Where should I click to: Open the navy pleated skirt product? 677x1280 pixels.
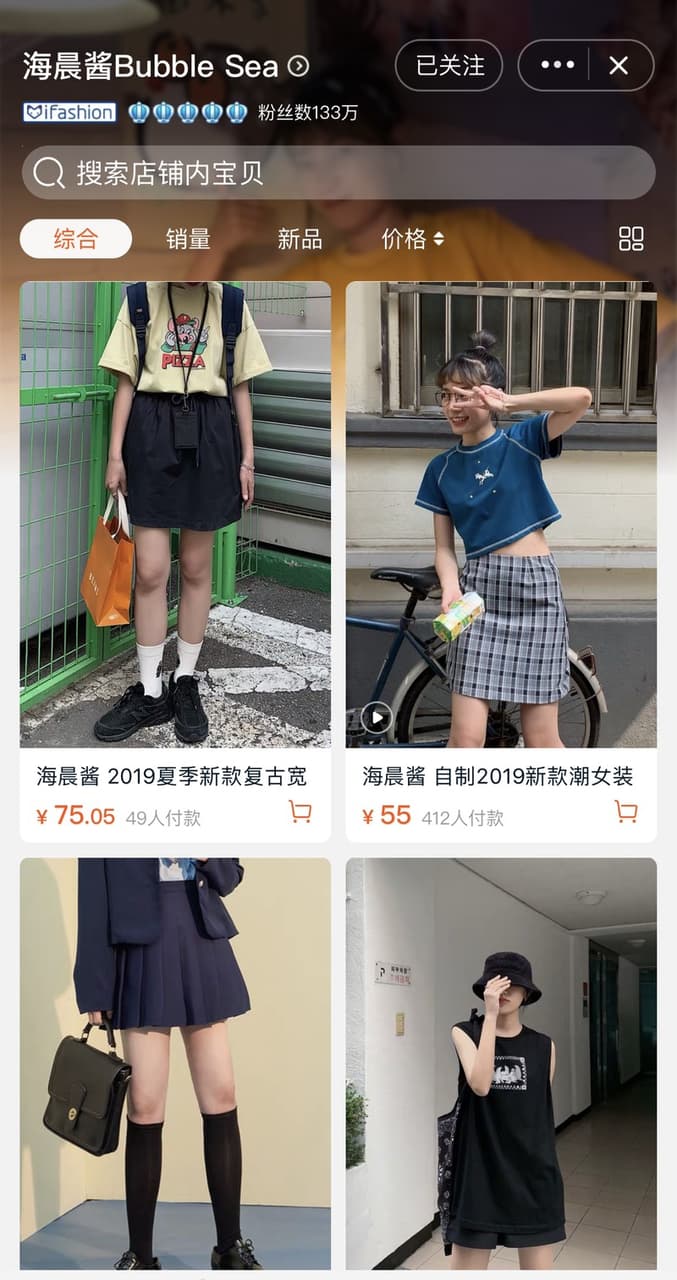tap(175, 1064)
